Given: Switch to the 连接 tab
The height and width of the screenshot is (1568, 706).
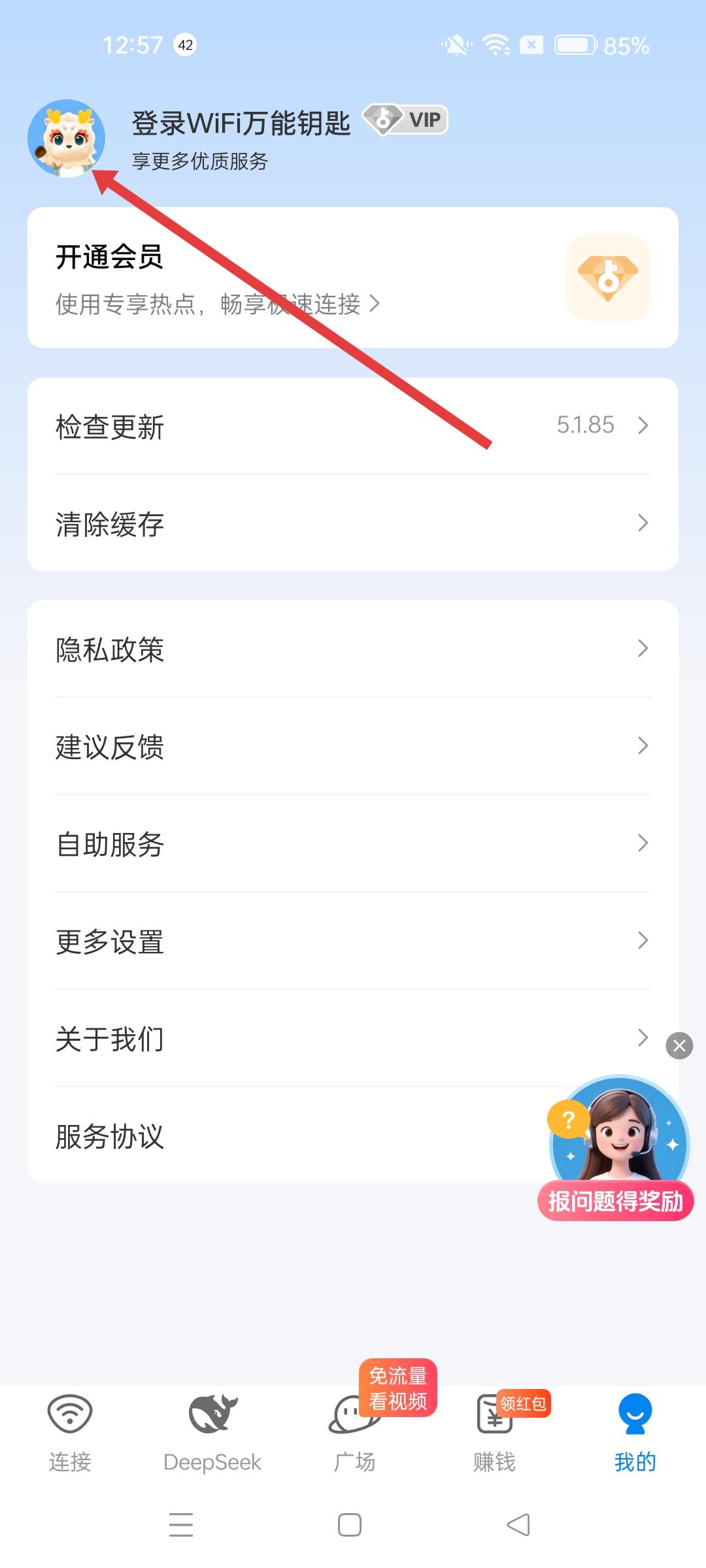Looking at the screenshot, I should (70, 1433).
